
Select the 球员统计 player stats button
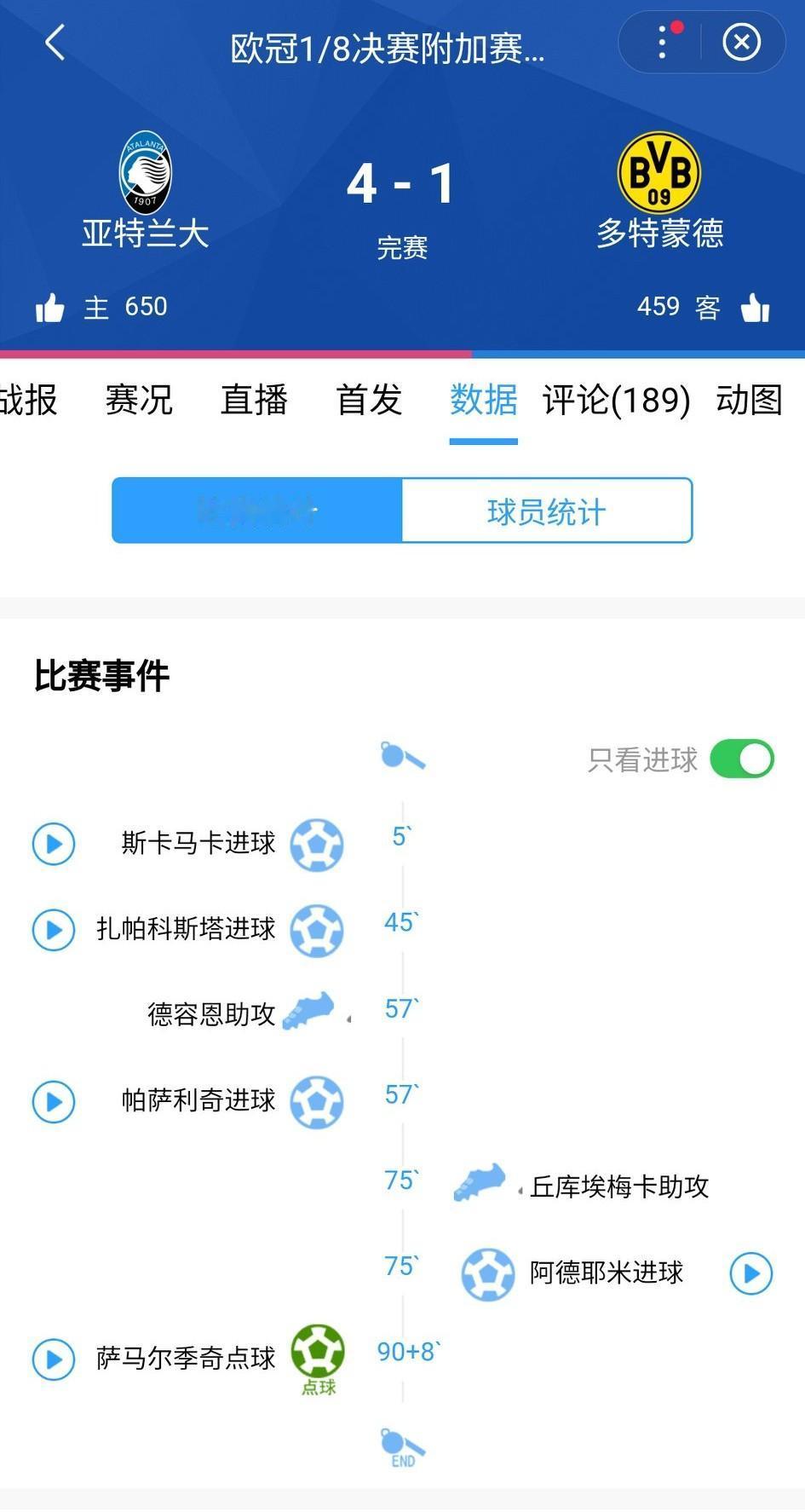pyautogui.click(x=547, y=511)
